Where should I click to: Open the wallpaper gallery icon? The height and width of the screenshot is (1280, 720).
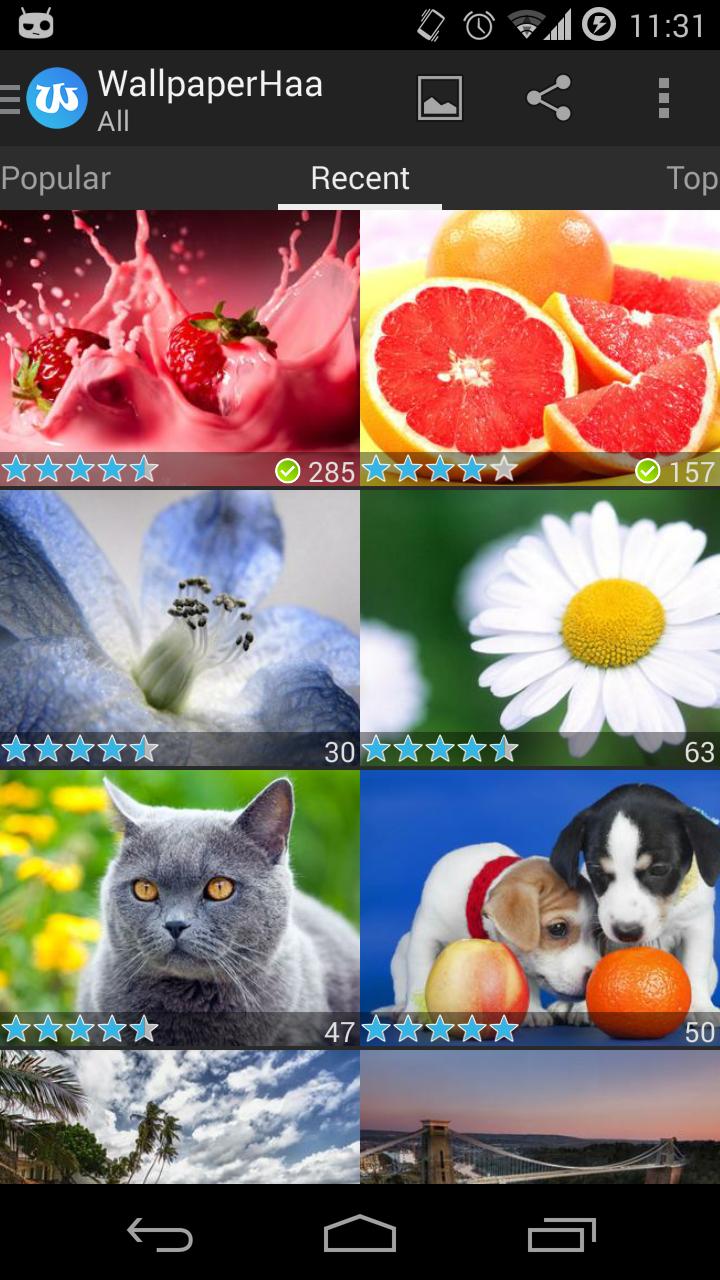(440, 99)
